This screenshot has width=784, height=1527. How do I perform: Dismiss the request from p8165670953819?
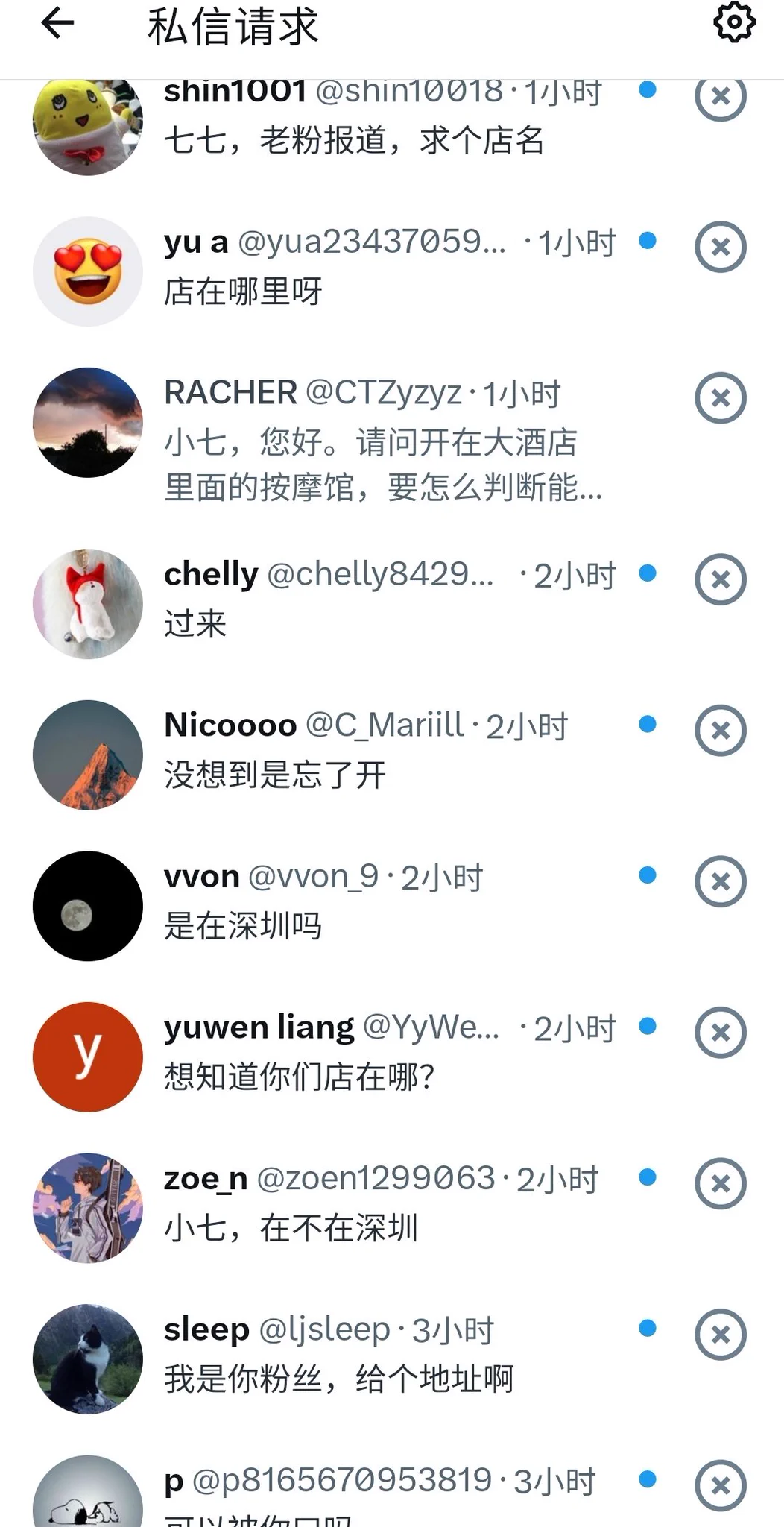(x=720, y=1485)
